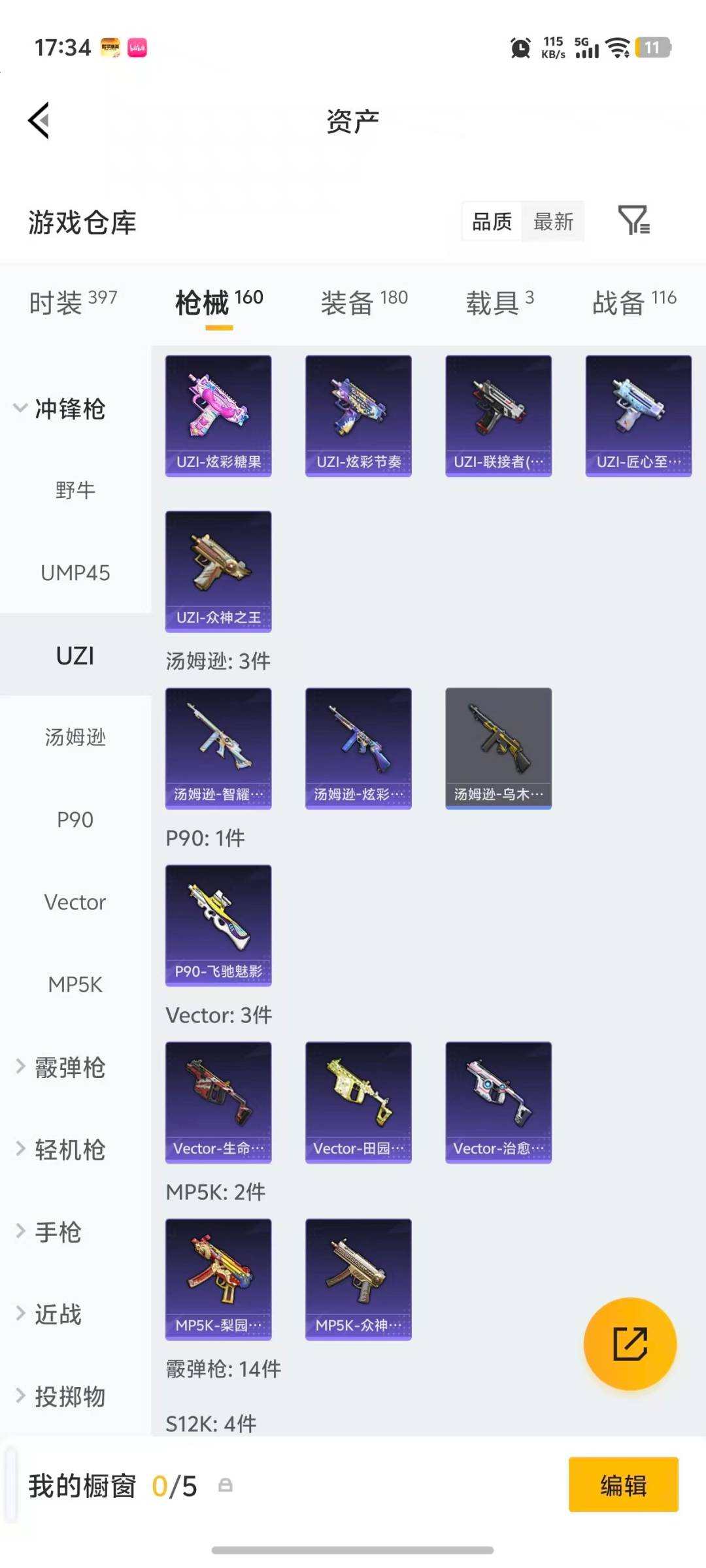Expand the 手枪 category

[x=58, y=1232]
